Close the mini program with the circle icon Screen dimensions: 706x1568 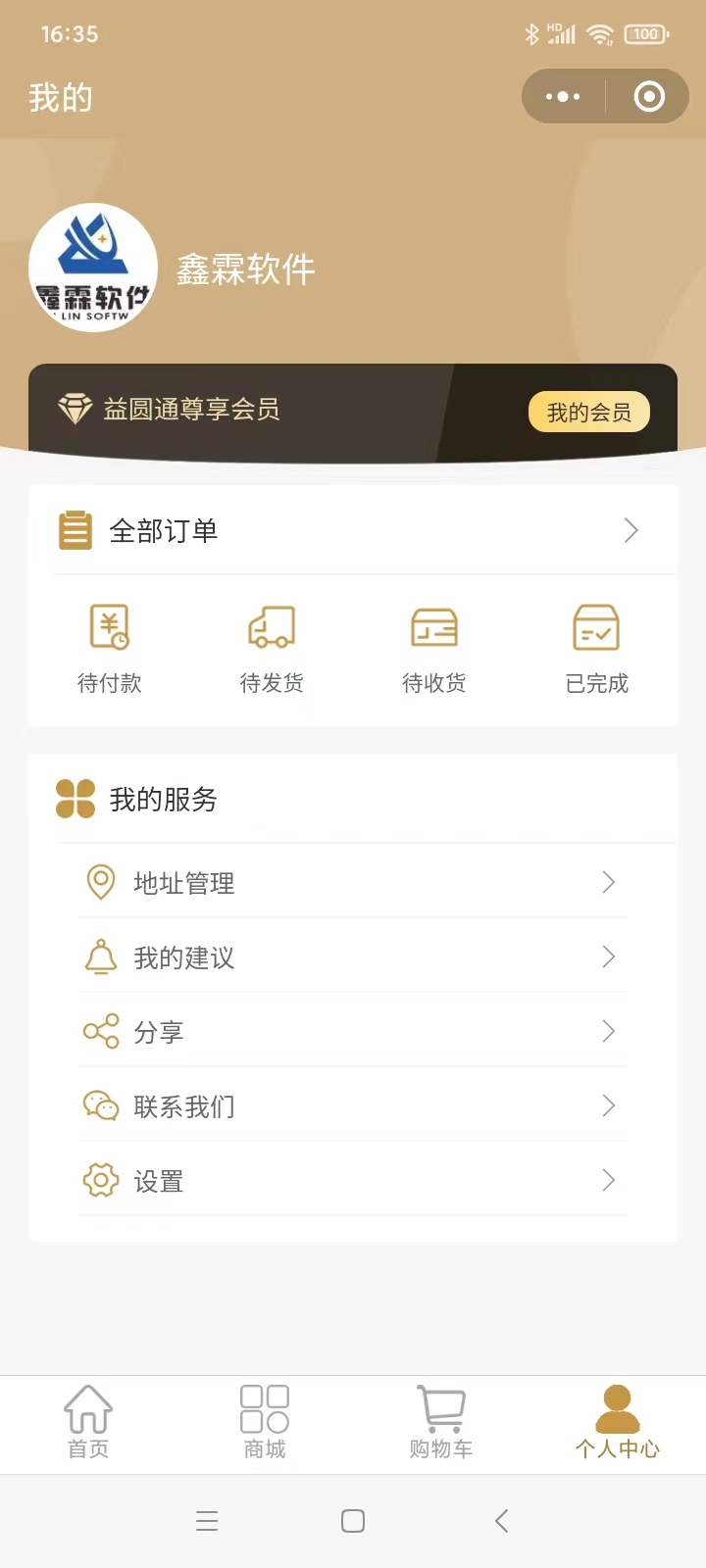(649, 96)
